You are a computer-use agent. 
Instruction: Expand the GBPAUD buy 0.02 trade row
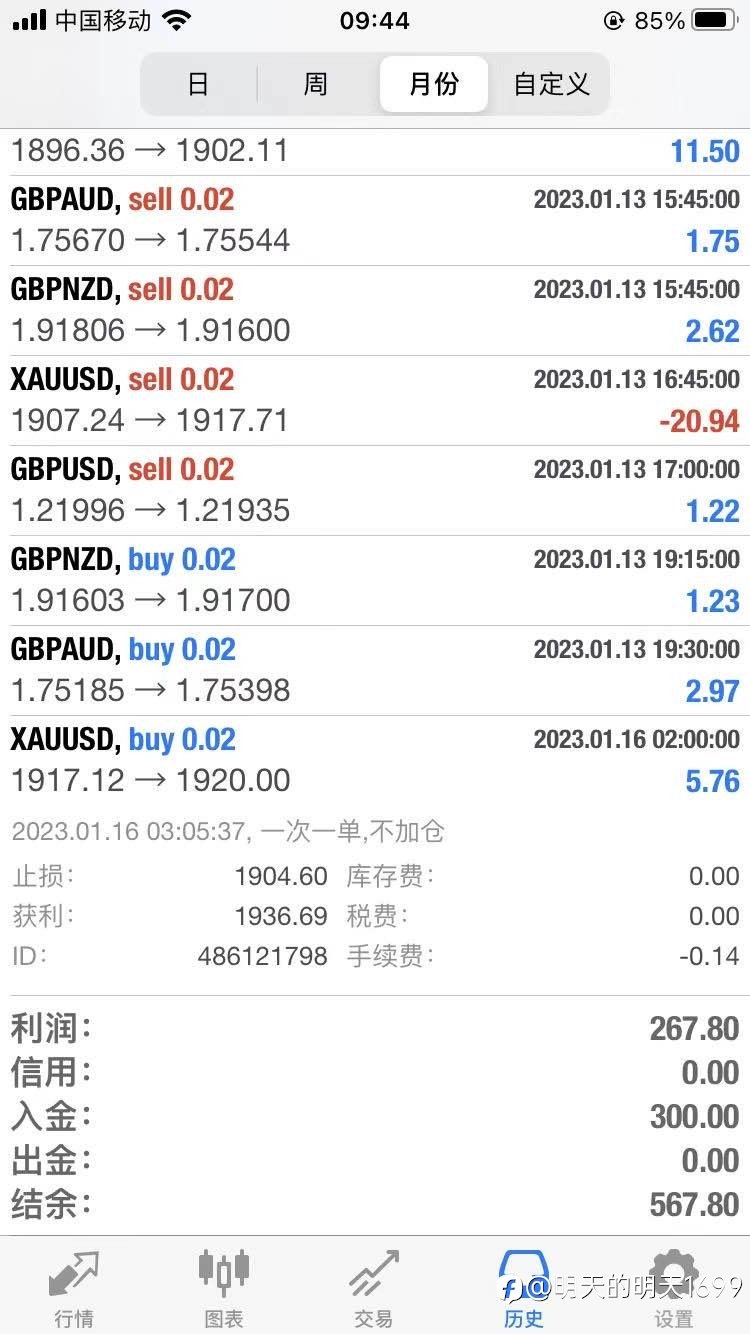point(375,671)
